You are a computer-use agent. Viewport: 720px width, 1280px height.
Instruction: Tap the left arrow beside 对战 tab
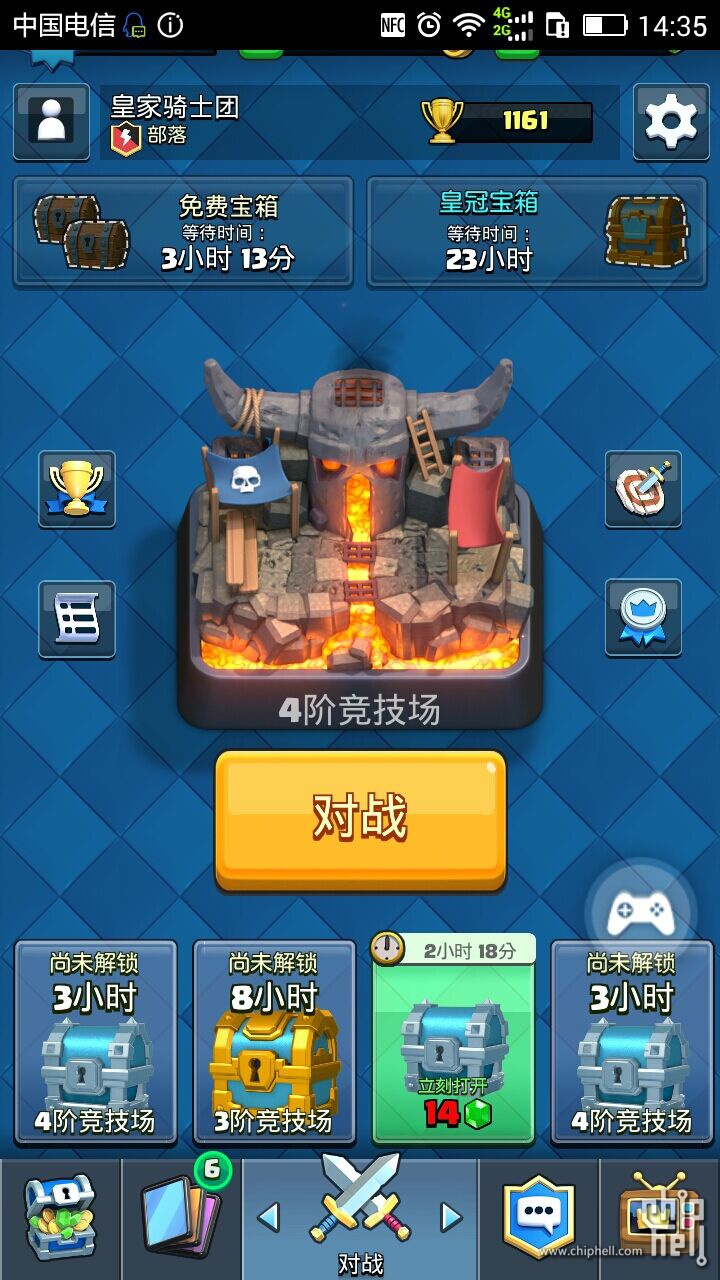(x=268, y=1217)
